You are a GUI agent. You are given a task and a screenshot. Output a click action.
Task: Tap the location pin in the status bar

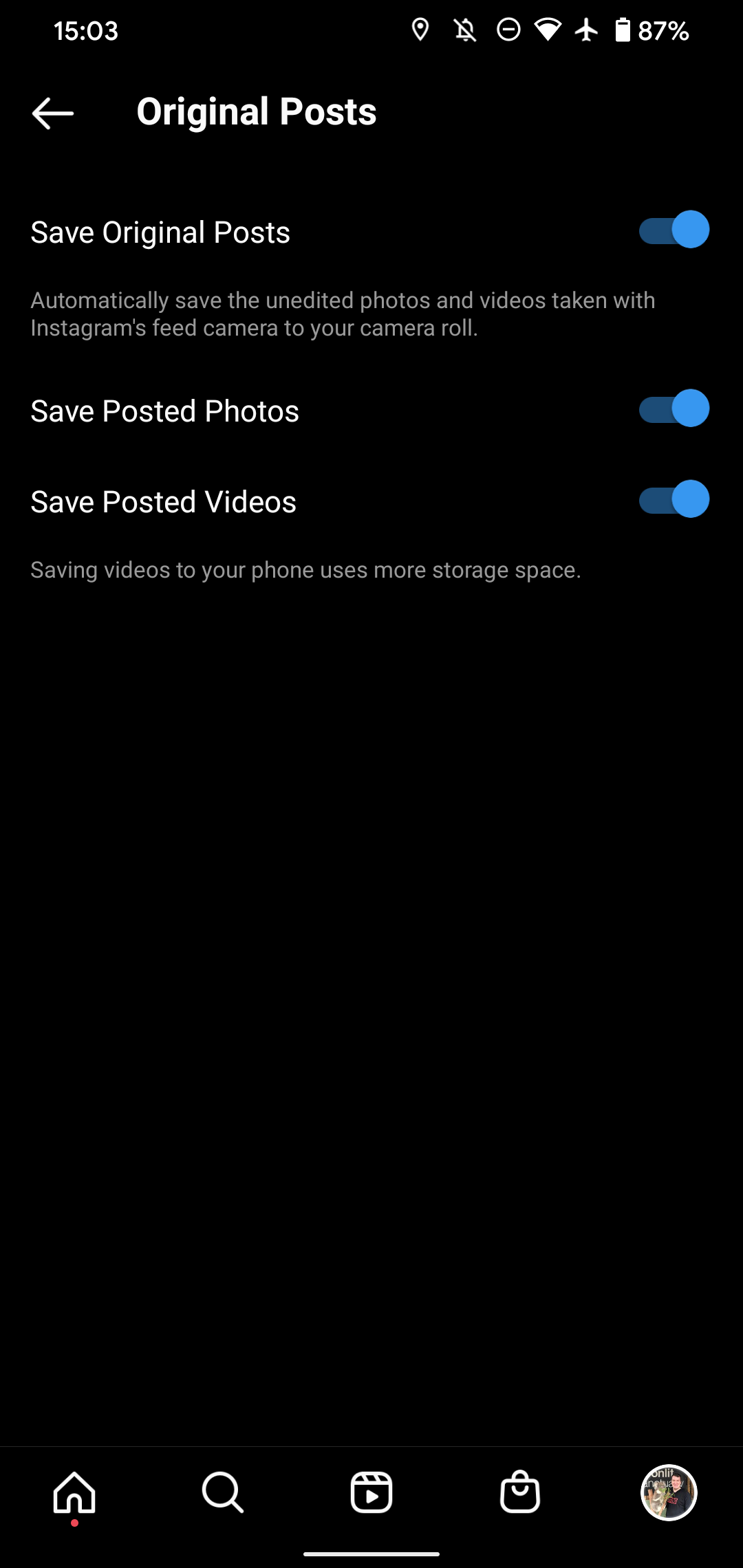[420, 30]
